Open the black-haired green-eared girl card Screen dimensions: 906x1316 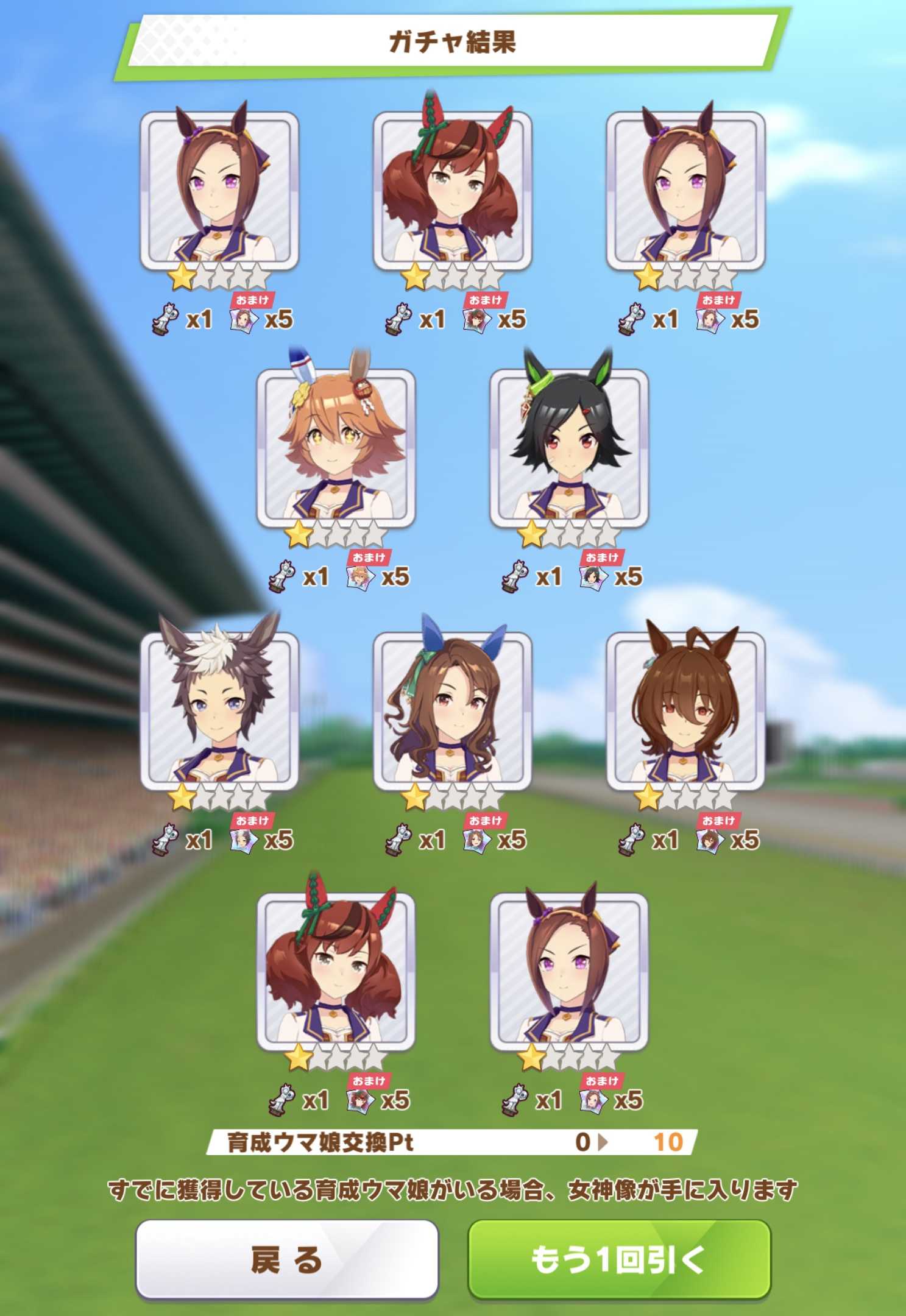pyautogui.click(x=569, y=448)
